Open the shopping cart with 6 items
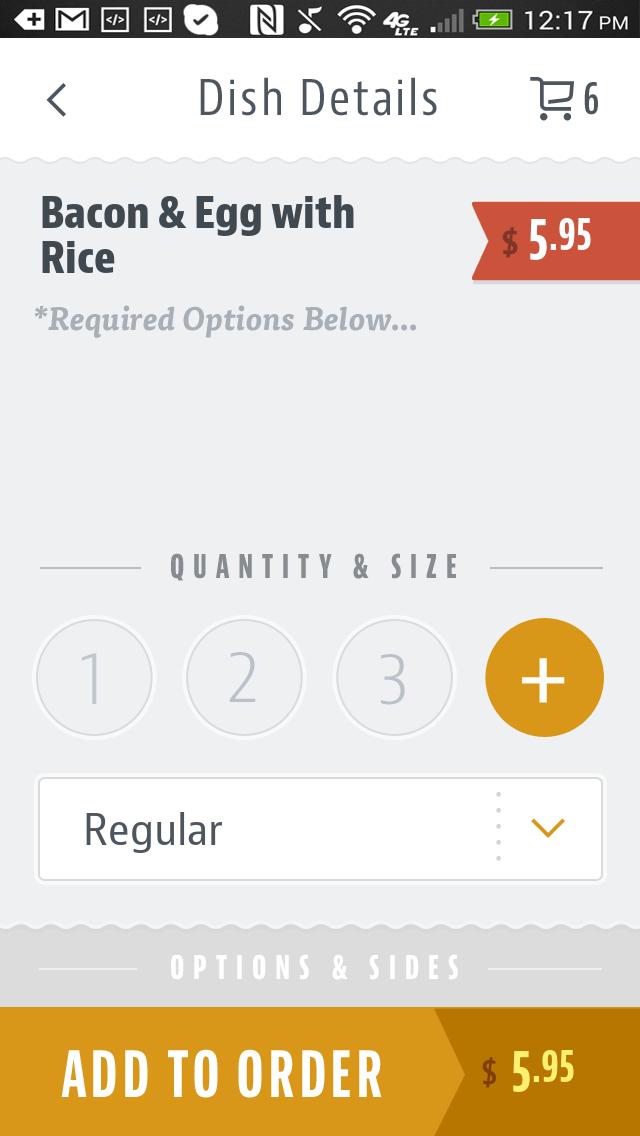Image resolution: width=640 pixels, height=1136 pixels. pos(563,99)
